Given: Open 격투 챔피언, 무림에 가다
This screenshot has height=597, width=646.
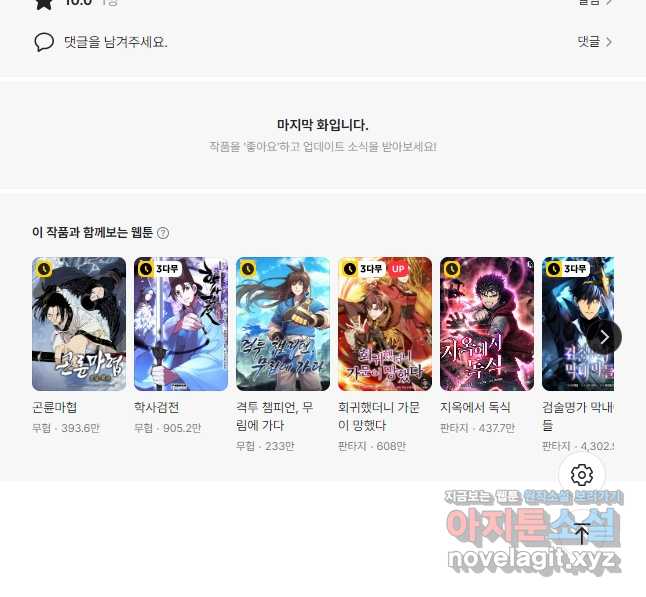Looking at the screenshot, I should pos(283,324).
